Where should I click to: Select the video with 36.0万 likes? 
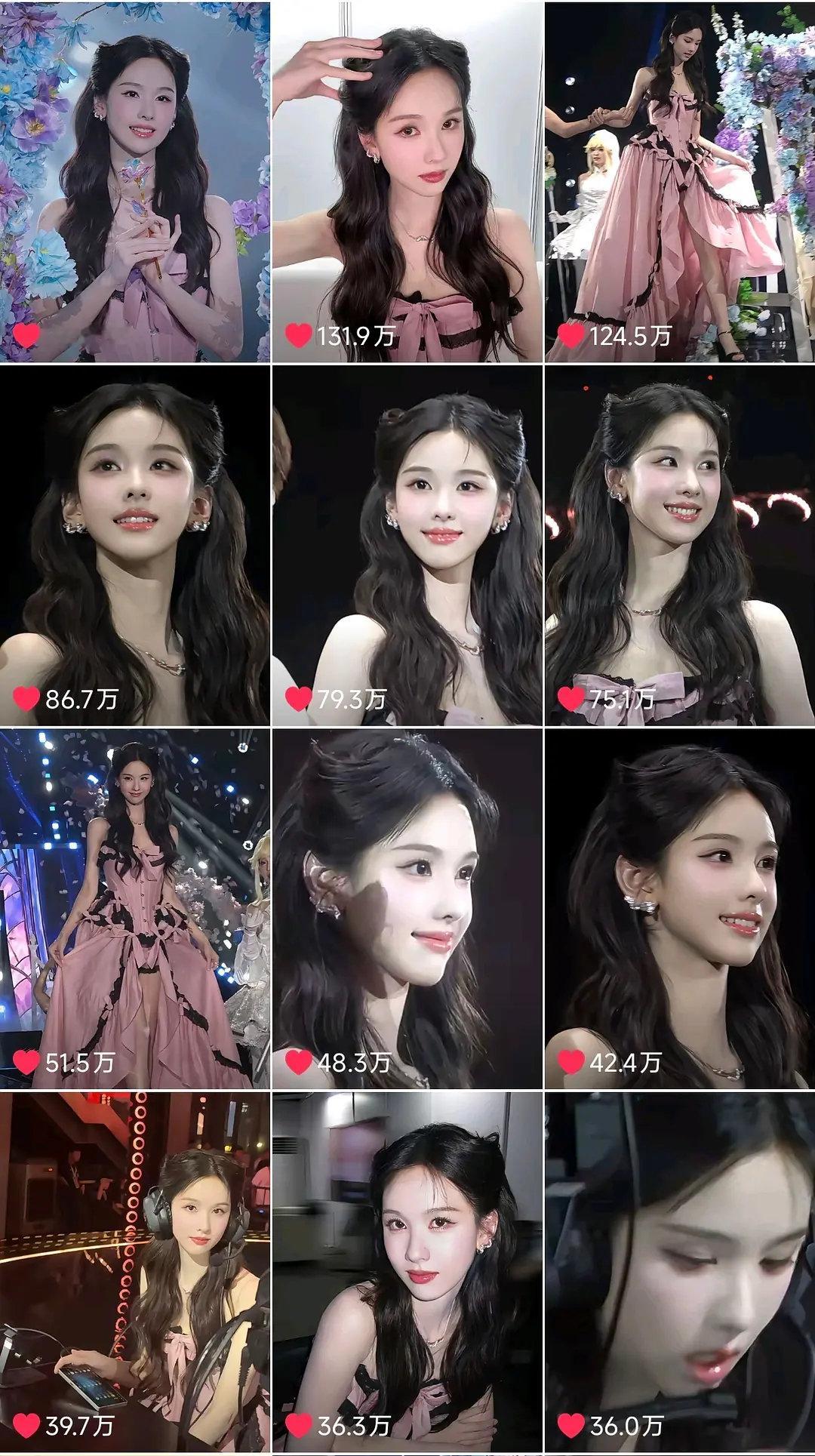pos(680,1272)
